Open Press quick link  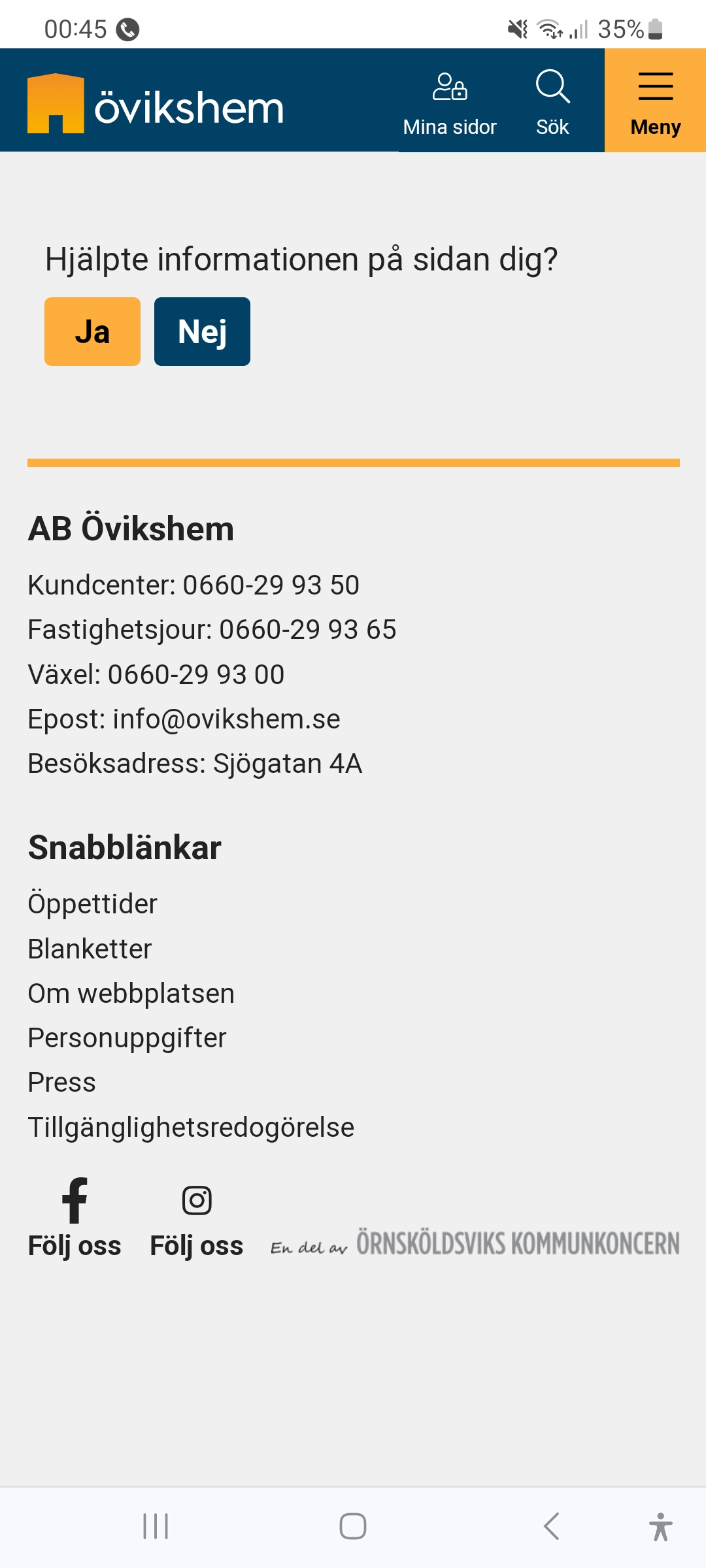61,1082
